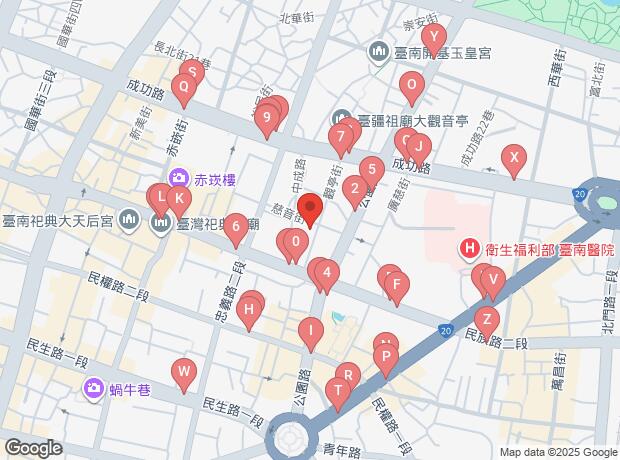Select map marker V
The width and height of the screenshot is (620, 460).
click(492, 280)
